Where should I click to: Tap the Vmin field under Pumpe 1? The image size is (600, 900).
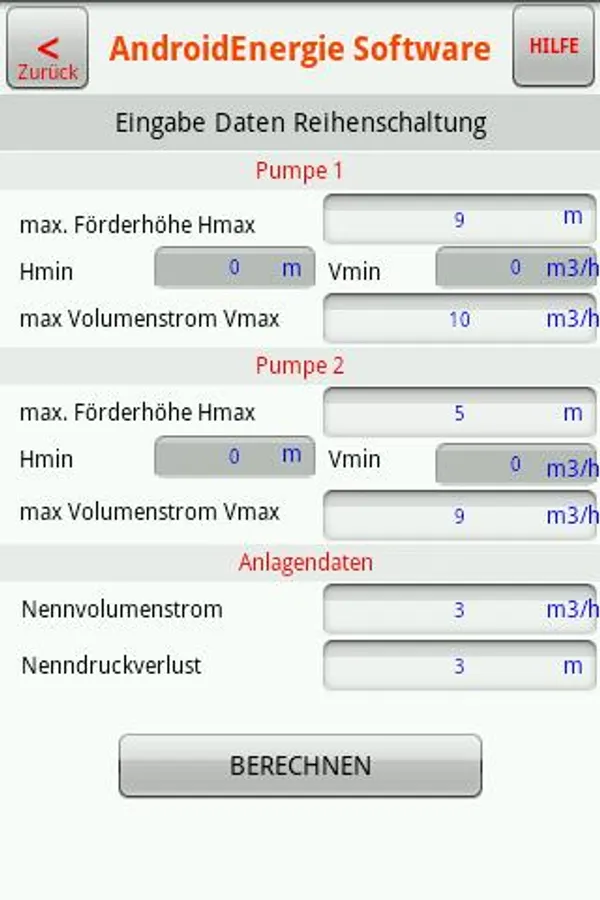point(516,268)
